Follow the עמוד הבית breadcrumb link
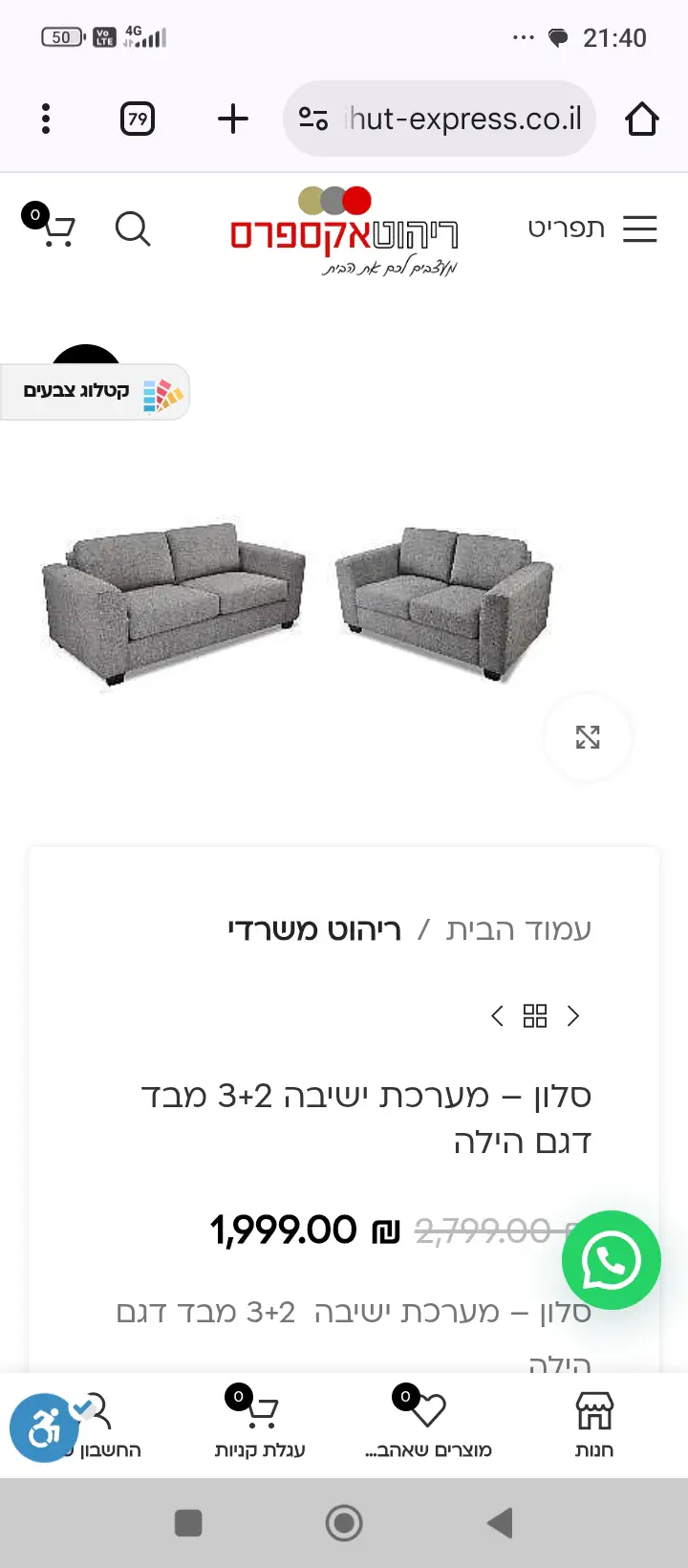Viewport: 688px width, 1568px height. [519, 929]
